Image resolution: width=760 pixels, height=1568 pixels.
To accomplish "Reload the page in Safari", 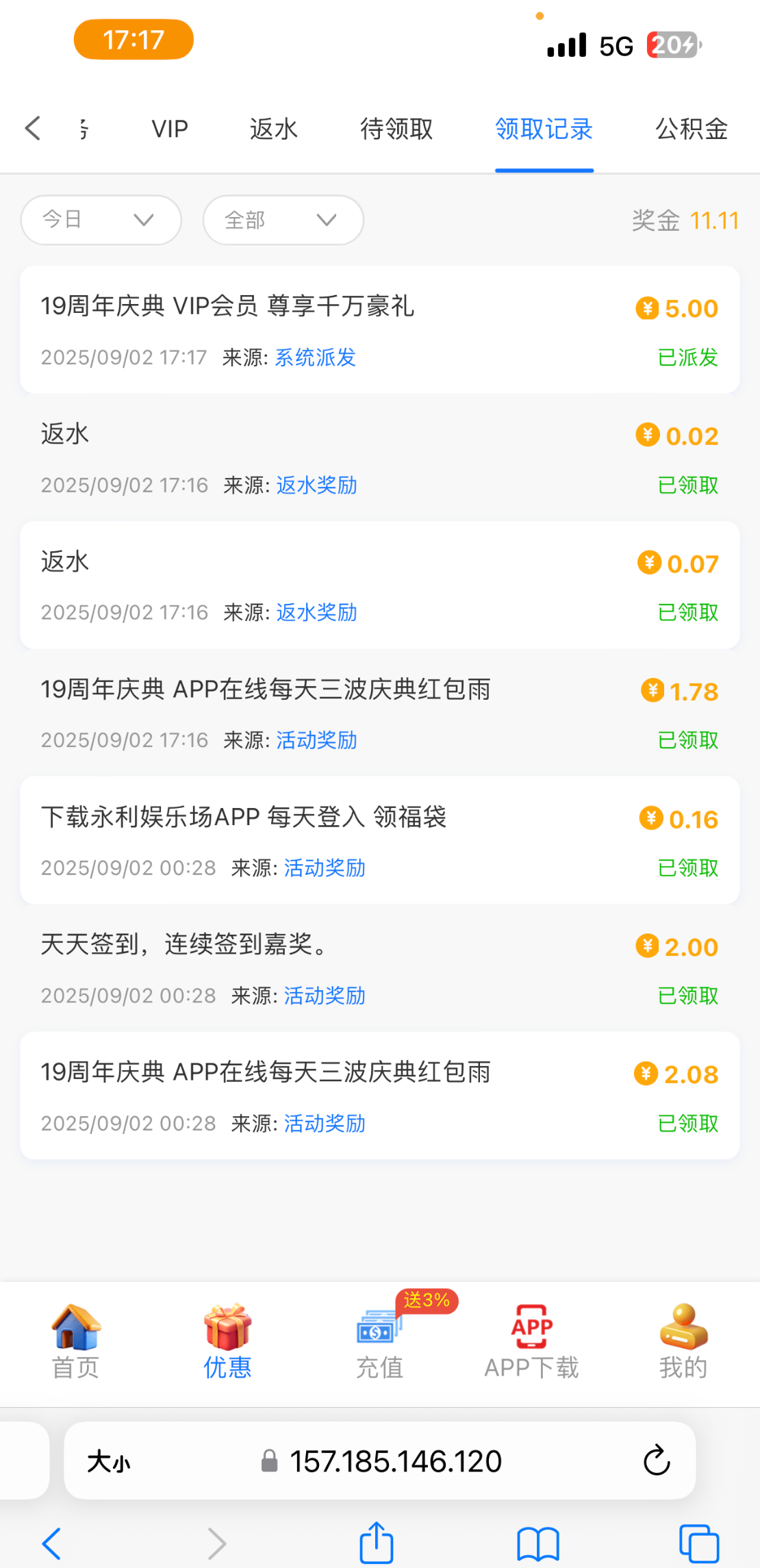I will coord(656,1461).
